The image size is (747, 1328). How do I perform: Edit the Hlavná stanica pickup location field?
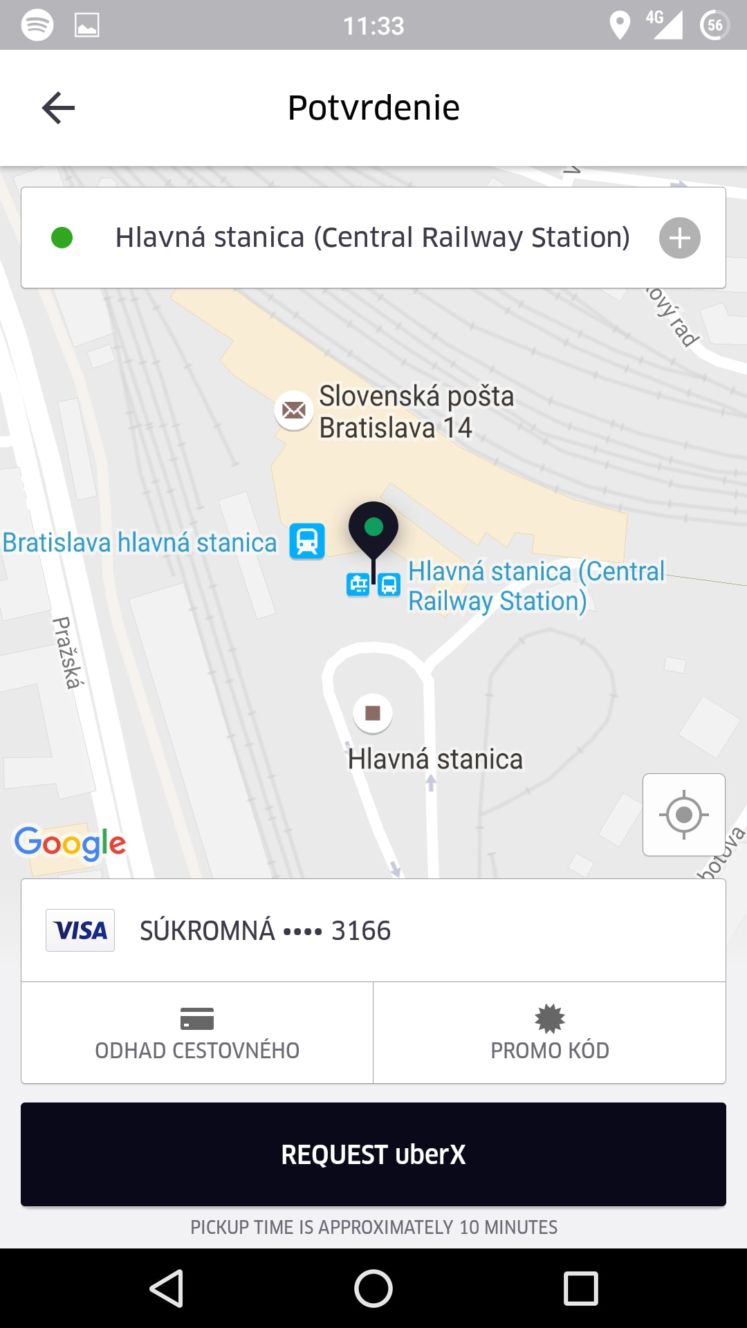tap(373, 238)
